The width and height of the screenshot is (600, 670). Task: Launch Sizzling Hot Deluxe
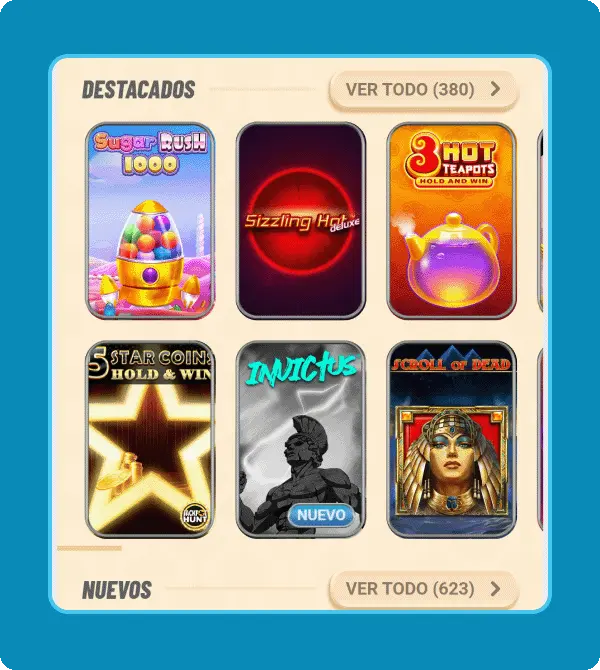(x=300, y=221)
